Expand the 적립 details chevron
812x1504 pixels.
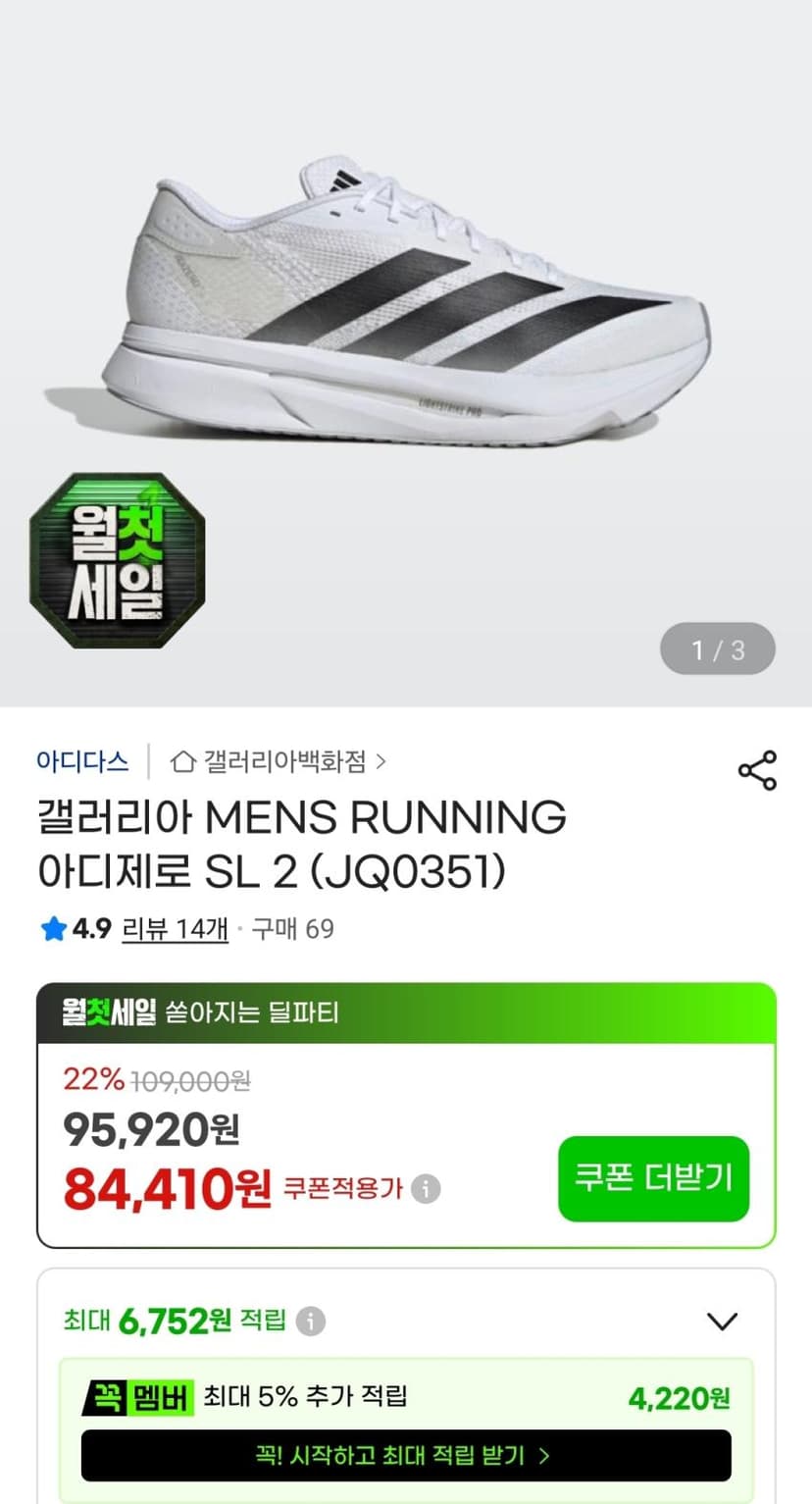point(722,1322)
